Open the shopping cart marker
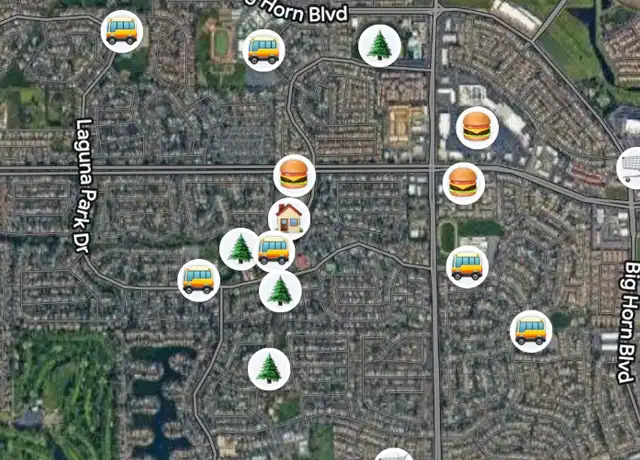The image size is (640, 460). (x=631, y=167)
